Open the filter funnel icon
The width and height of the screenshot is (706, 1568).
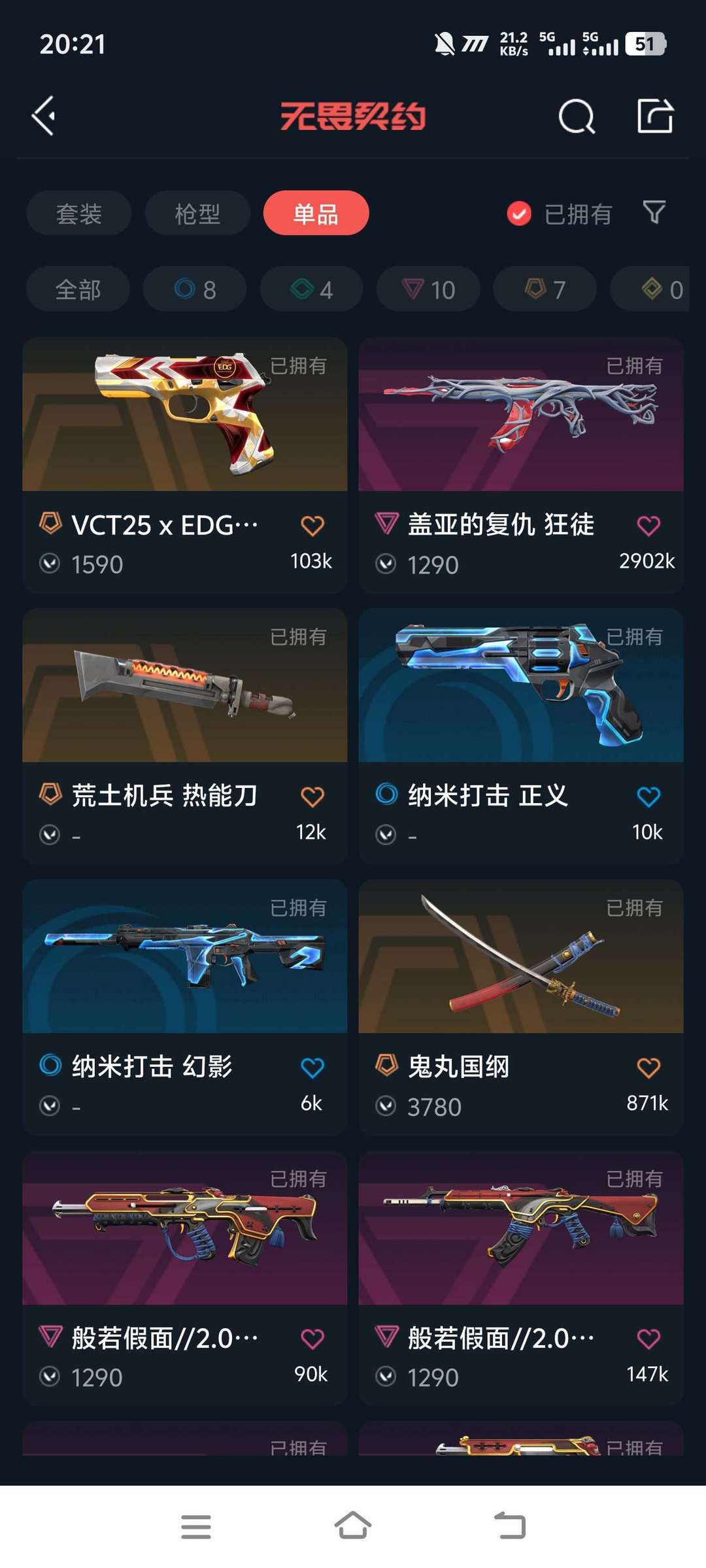tap(655, 213)
